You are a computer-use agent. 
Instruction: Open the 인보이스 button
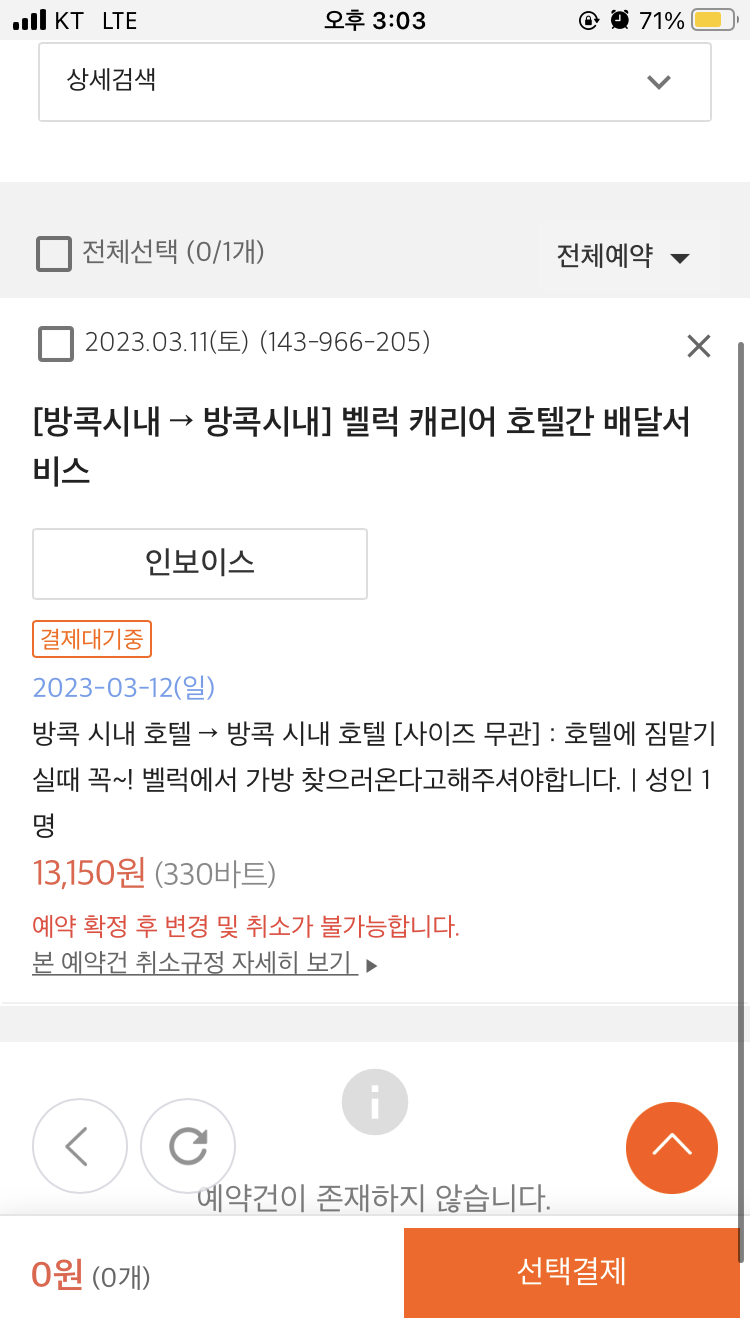[200, 563]
